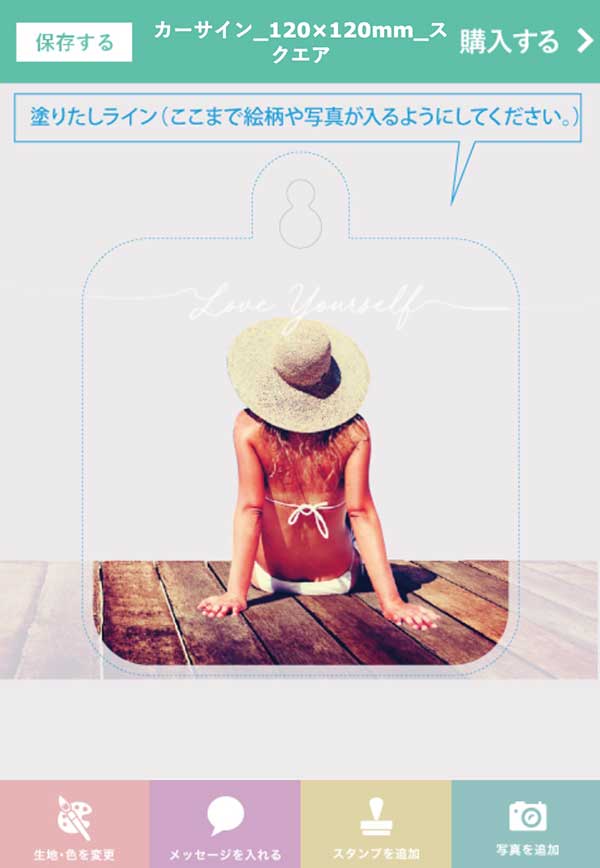Open スタンプを追加 to add a stamp
600x868 pixels.
point(376,825)
